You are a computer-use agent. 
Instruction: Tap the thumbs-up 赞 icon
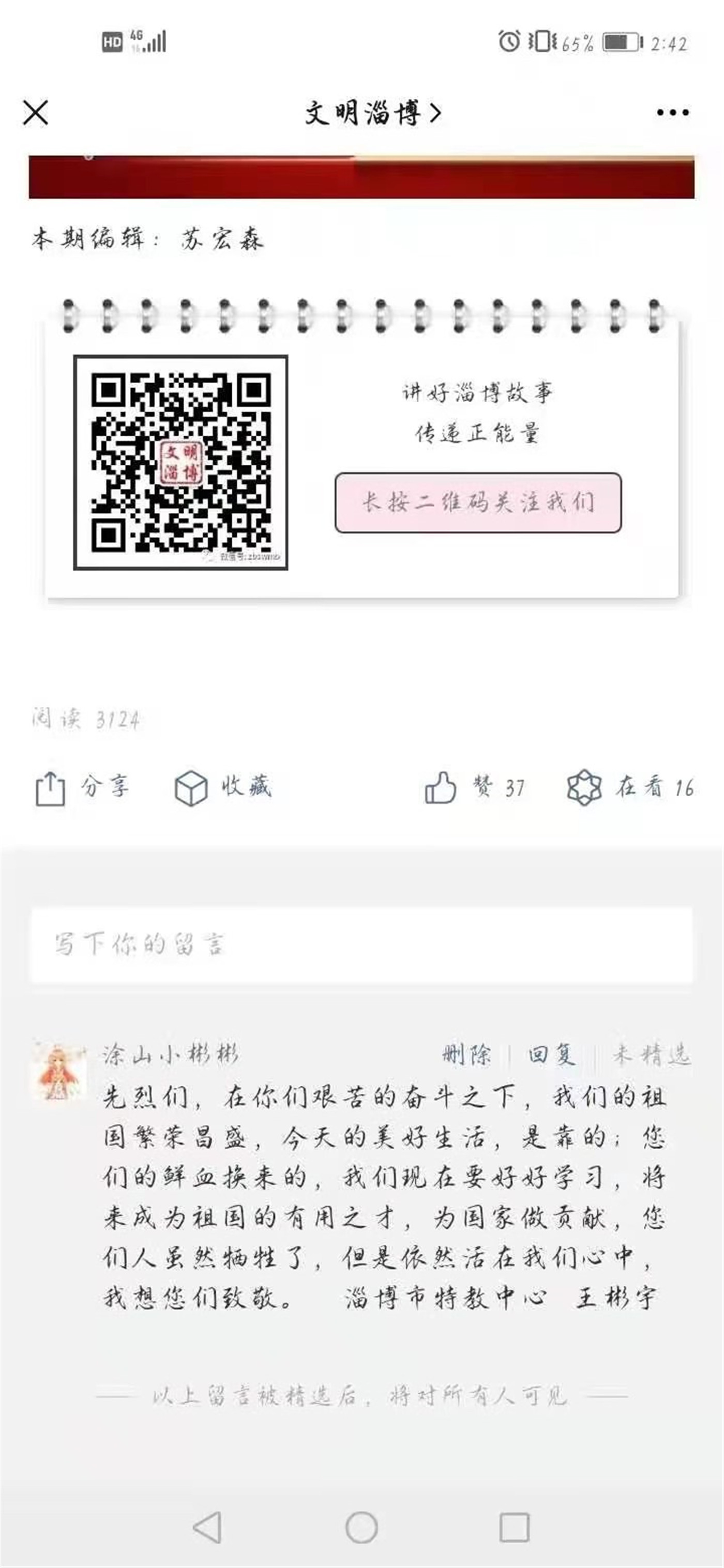click(x=442, y=789)
